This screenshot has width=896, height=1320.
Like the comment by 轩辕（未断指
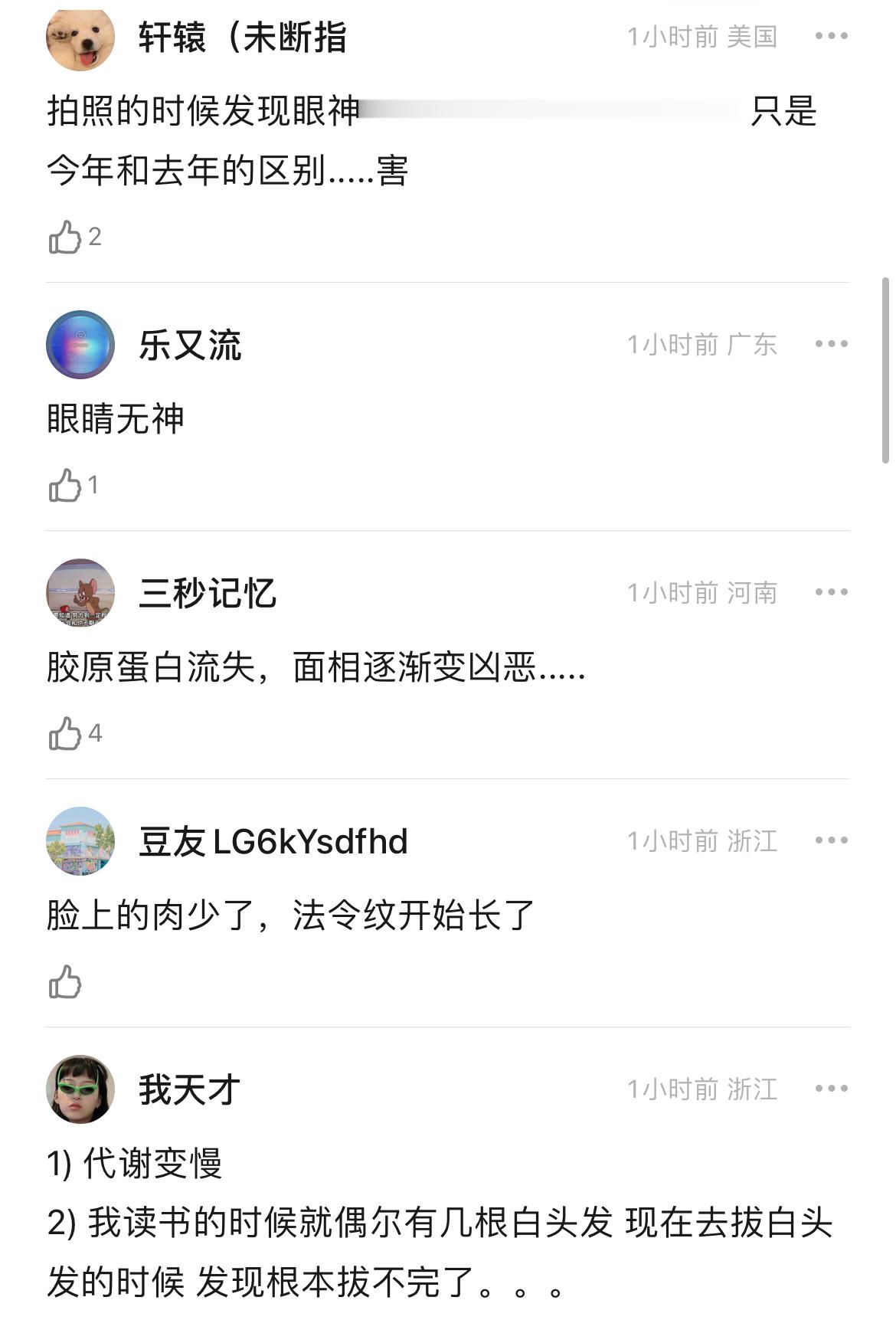point(66,237)
